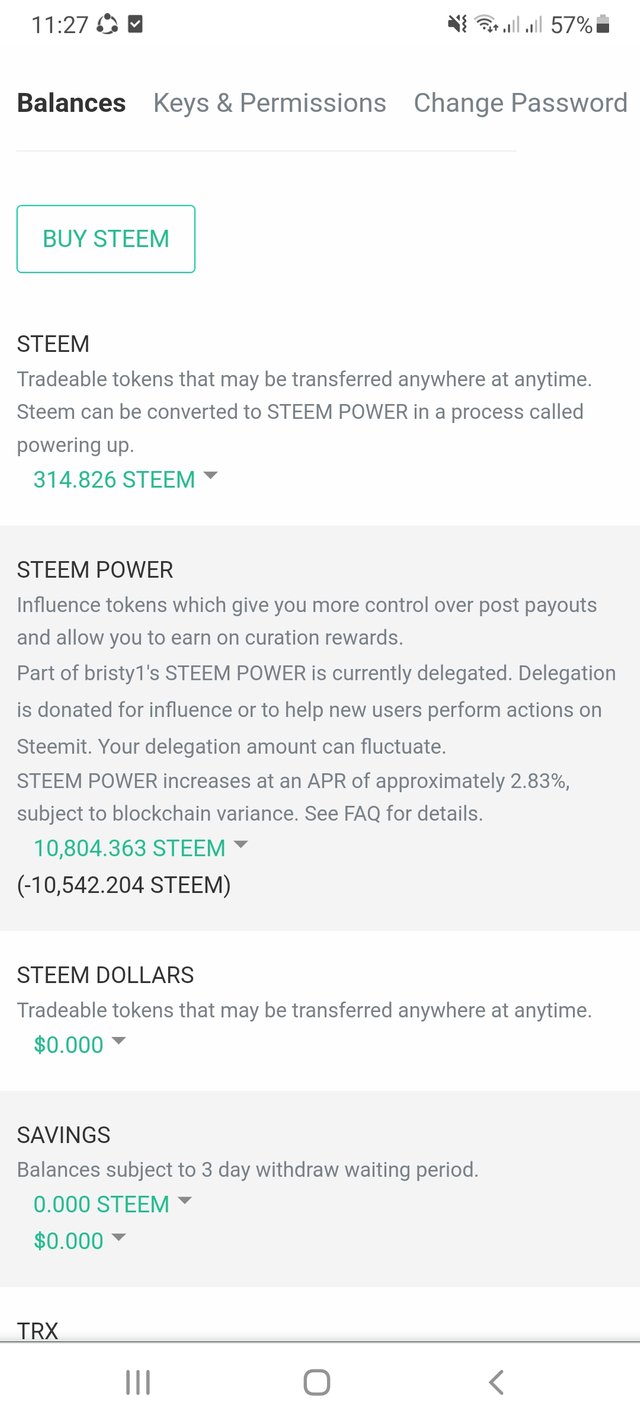Switch to the Balances tab

click(x=71, y=103)
